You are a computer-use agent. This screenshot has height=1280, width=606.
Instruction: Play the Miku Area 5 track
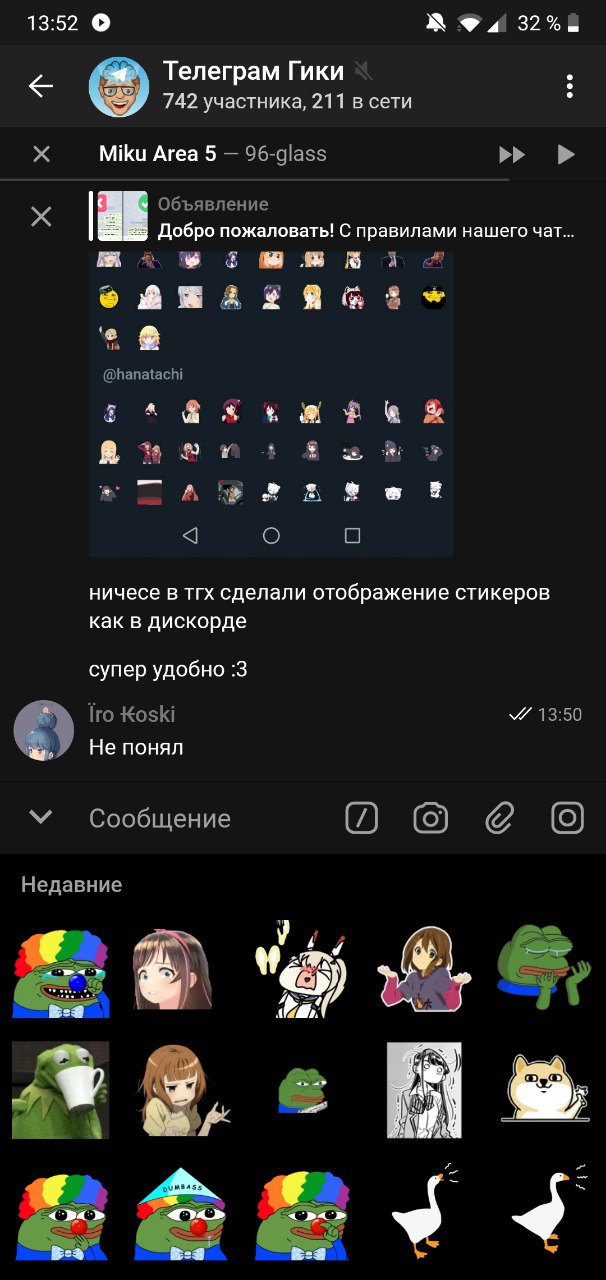click(566, 154)
